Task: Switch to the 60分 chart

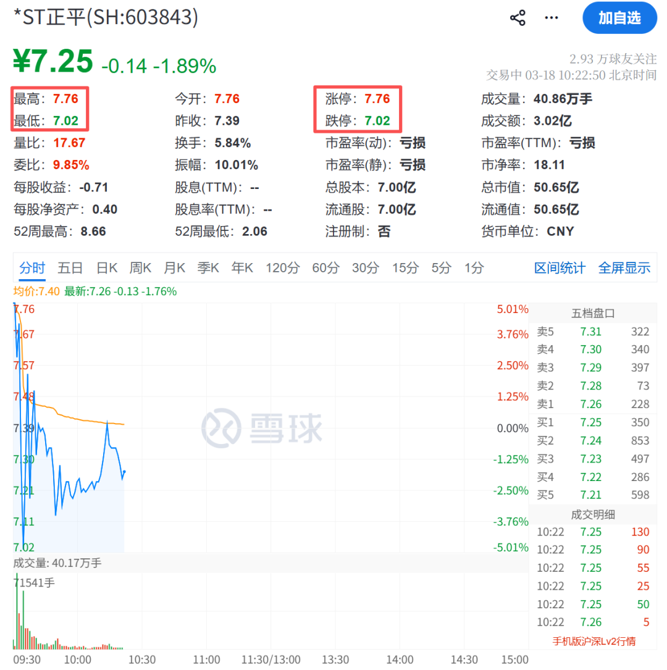Action: coord(326,267)
